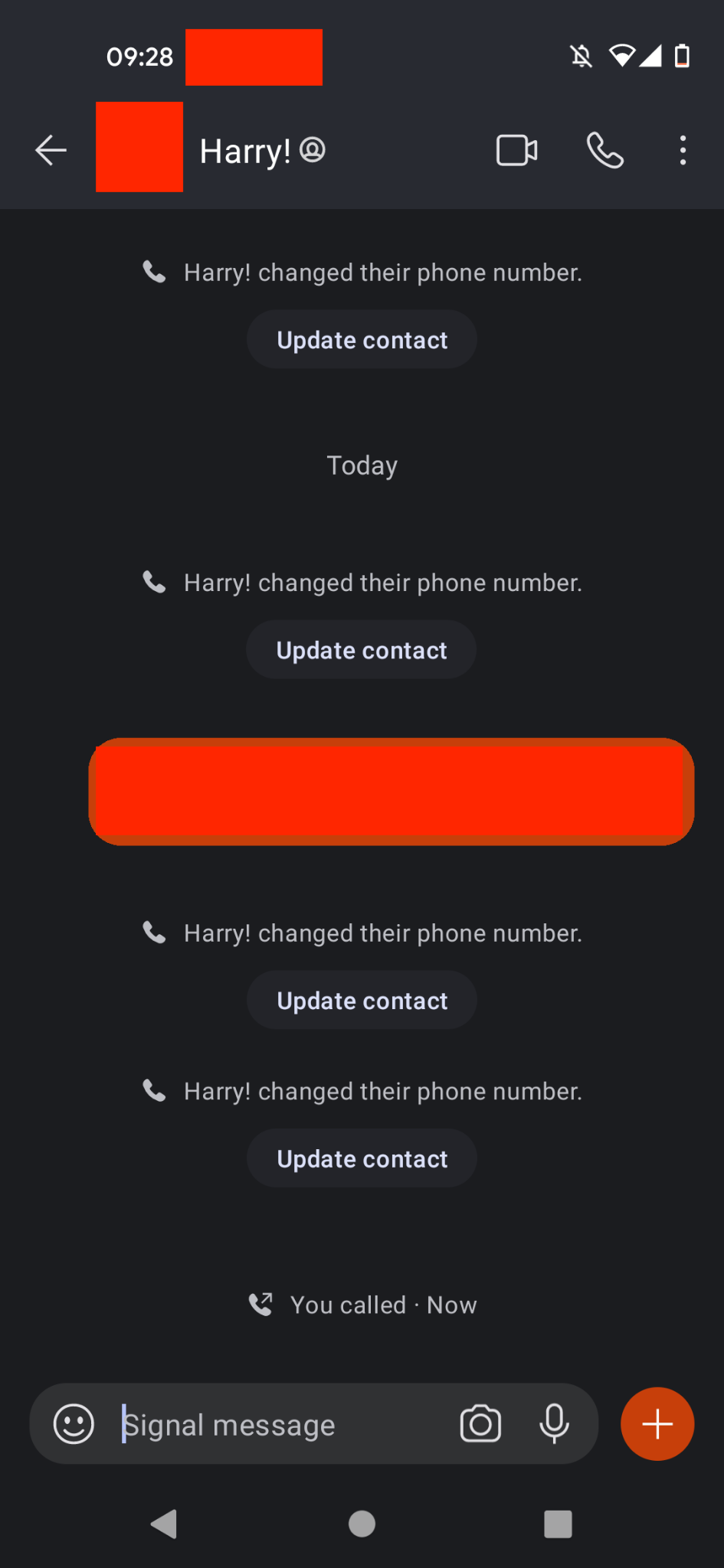Tap the 'Today' date divider

coord(362,465)
